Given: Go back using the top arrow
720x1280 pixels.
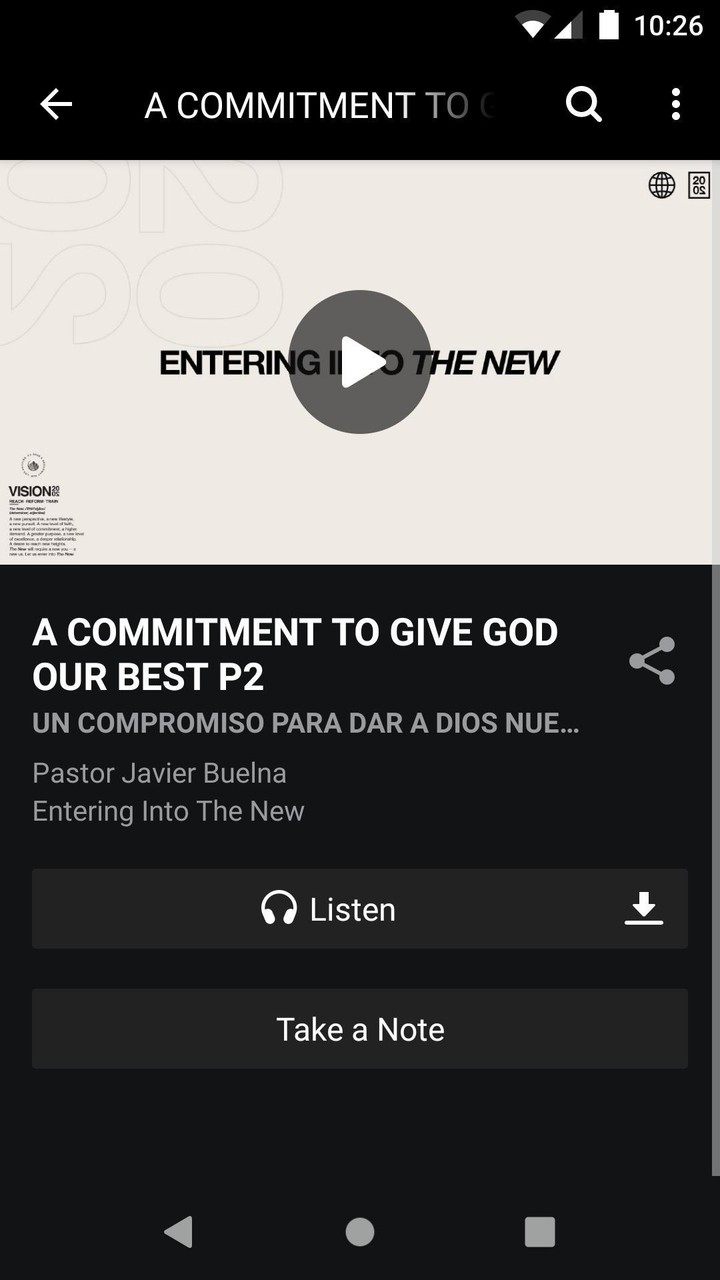Looking at the screenshot, I should 56,104.
